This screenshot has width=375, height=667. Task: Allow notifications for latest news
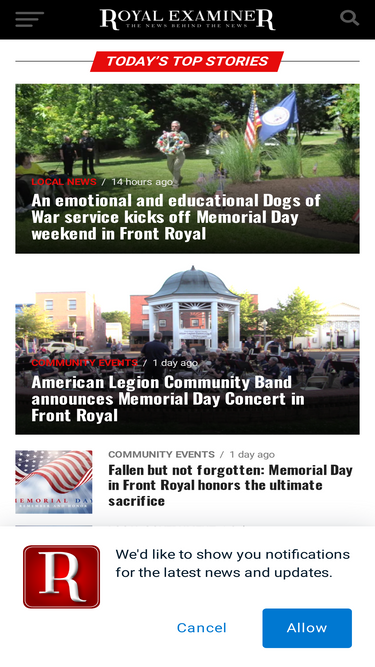click(x=307, y=628)
